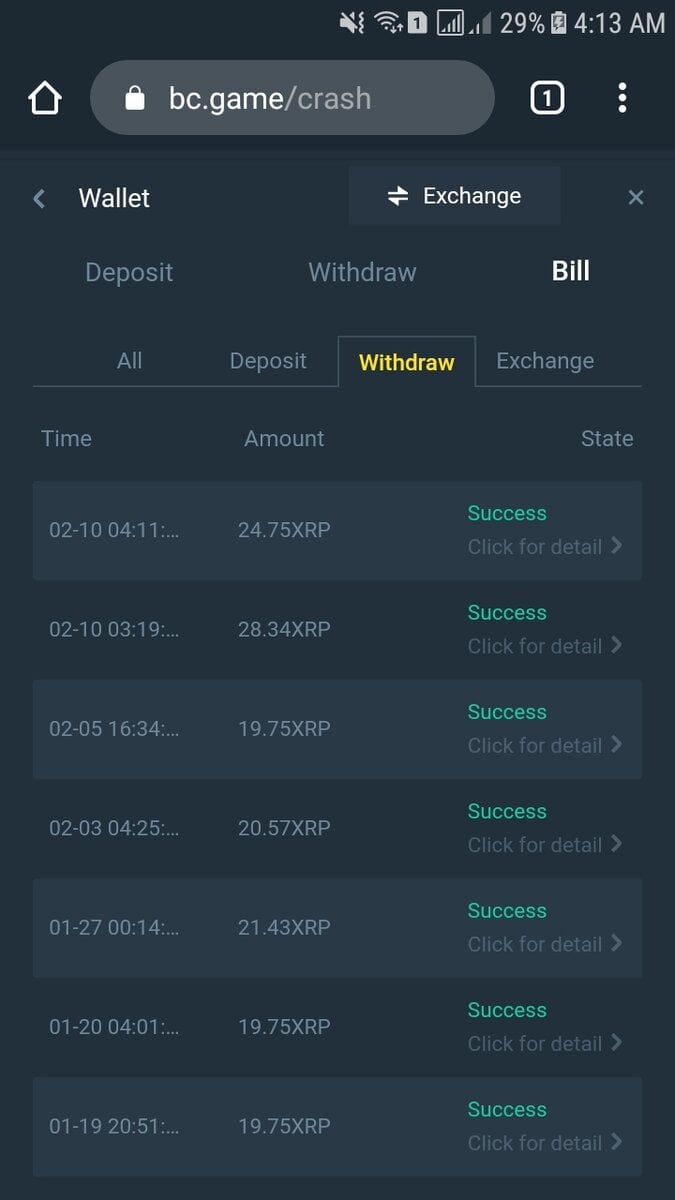
Task: Open the Exchange button
Action: pyautogui.click(x=455, y=196)
